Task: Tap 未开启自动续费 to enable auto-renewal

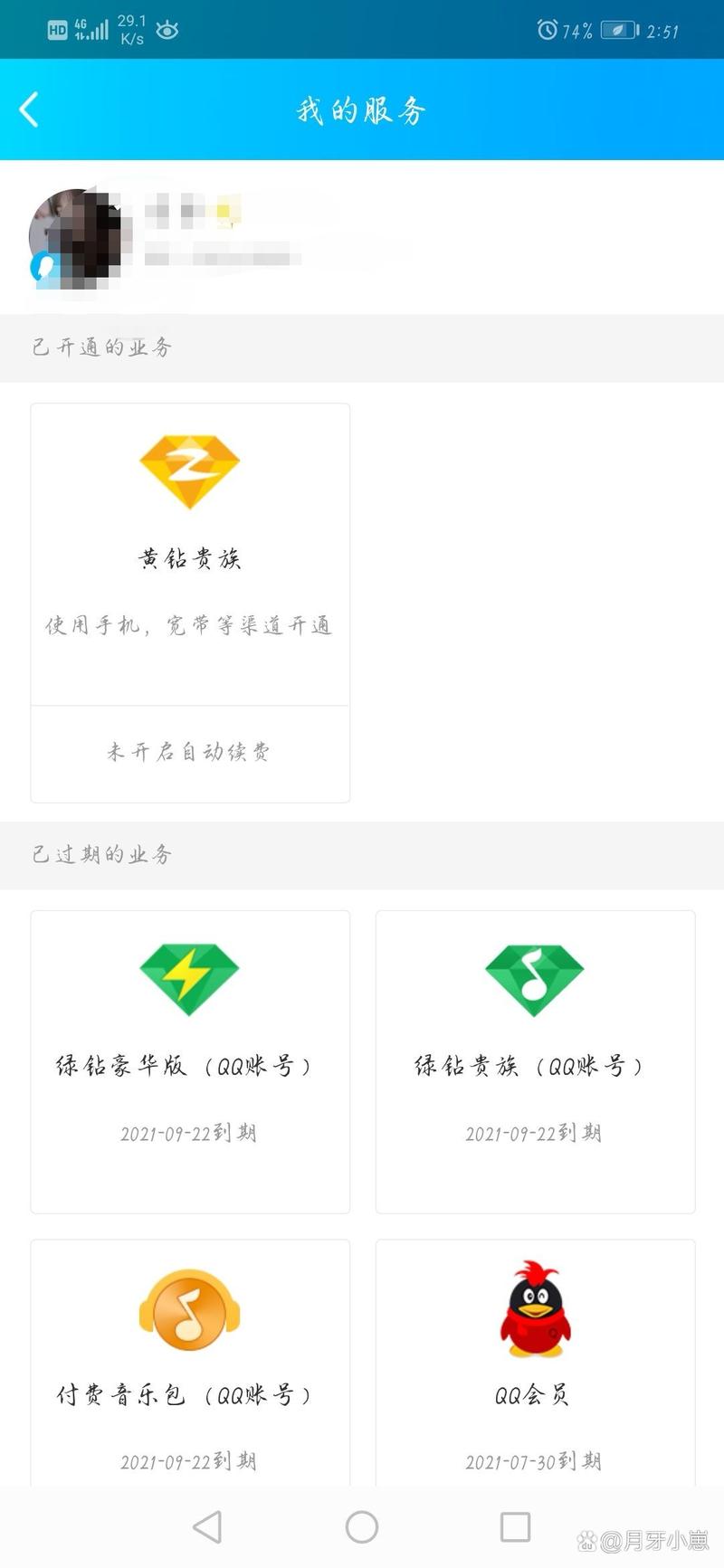Action: 189,752
